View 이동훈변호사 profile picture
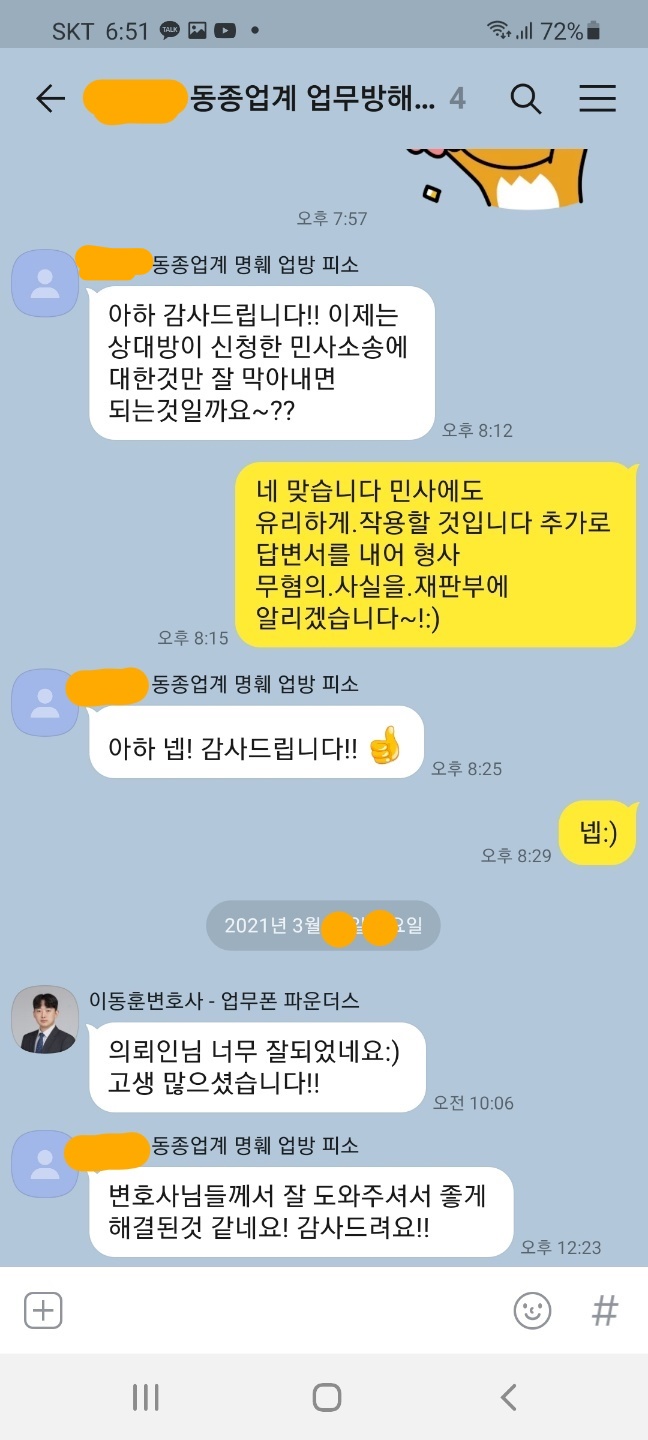This screenshot has height=1440, width=648. click(45, 1020)
